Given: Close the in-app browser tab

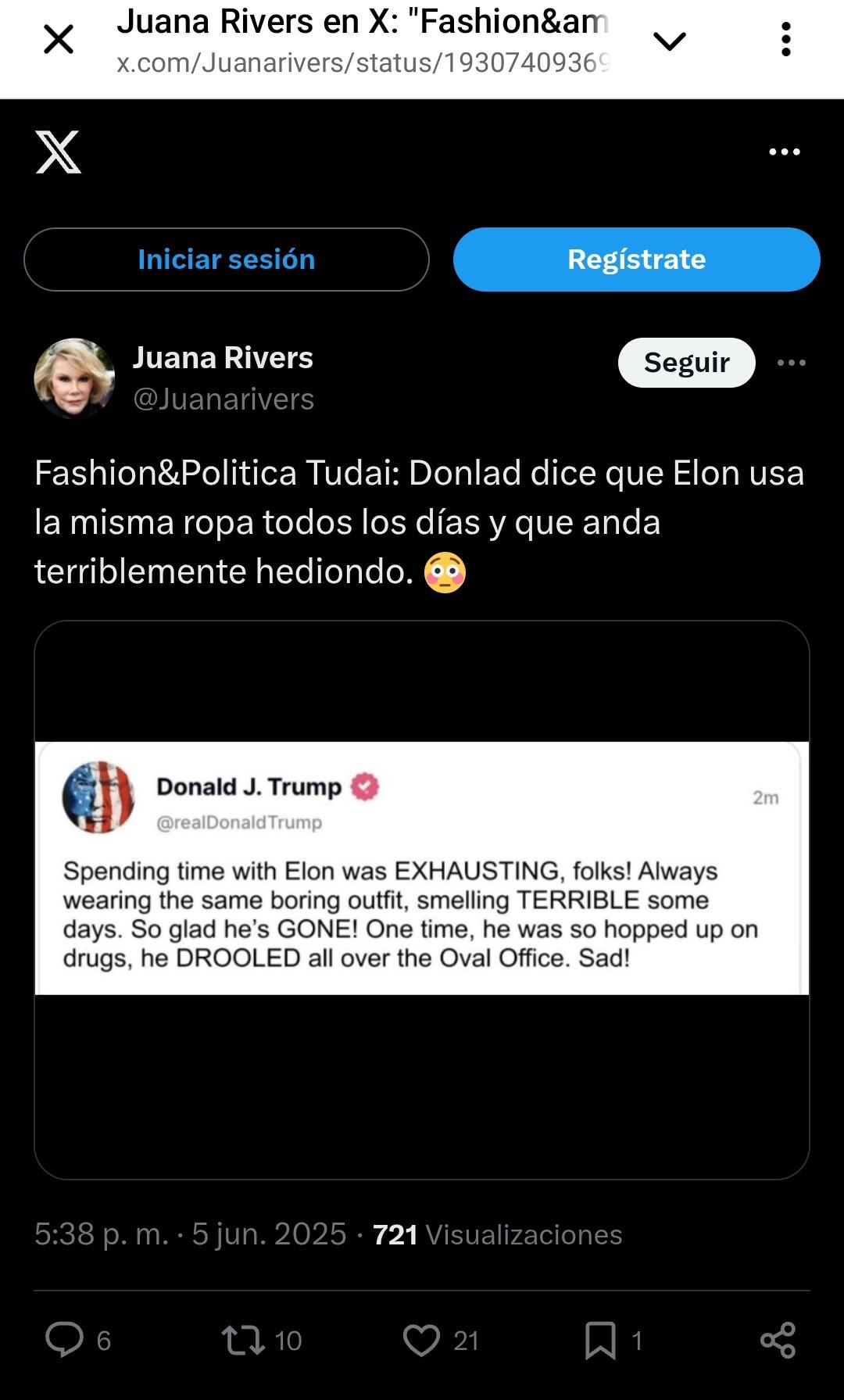Looking at the screenshot, I should point(59,39).
